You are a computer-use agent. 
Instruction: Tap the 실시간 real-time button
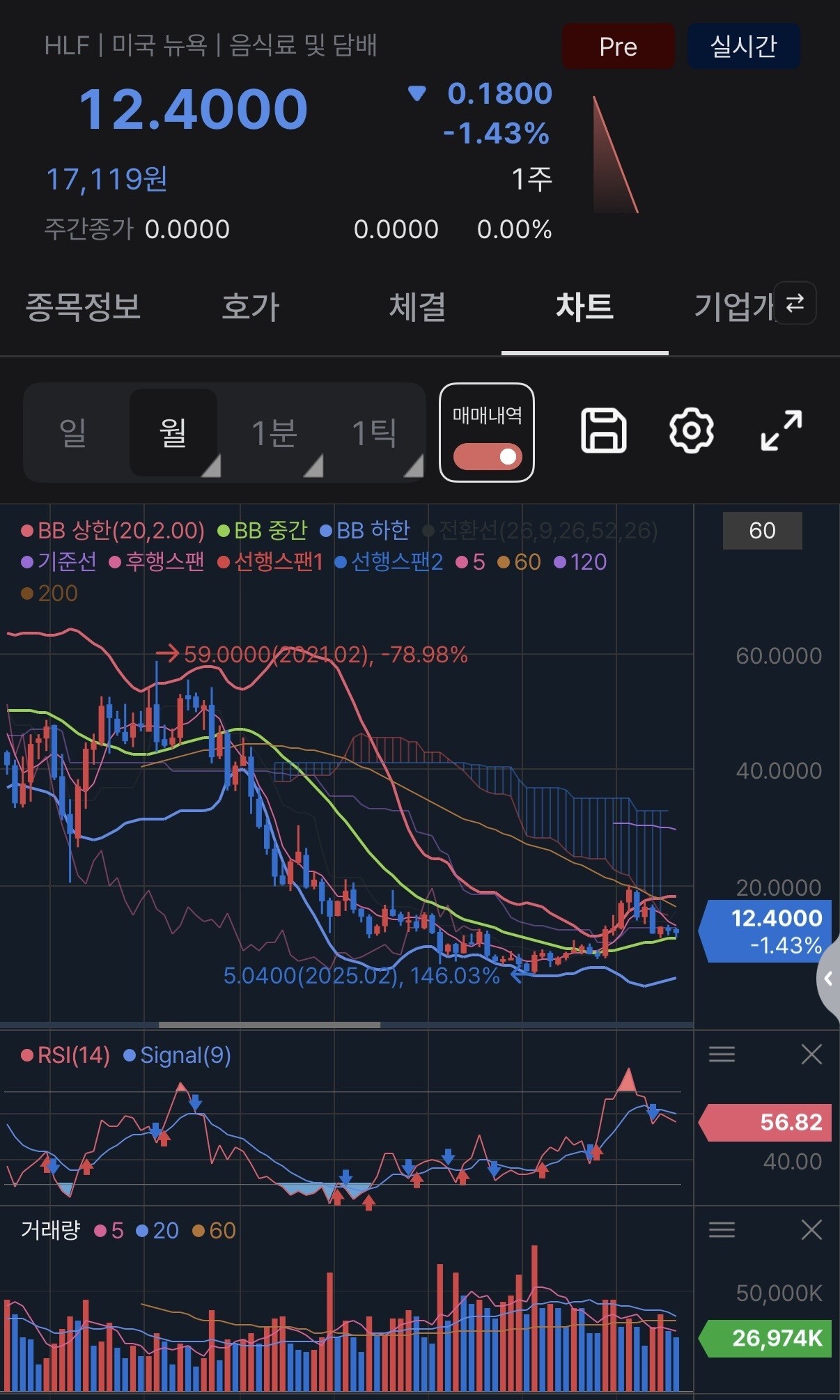click(743, 47)
